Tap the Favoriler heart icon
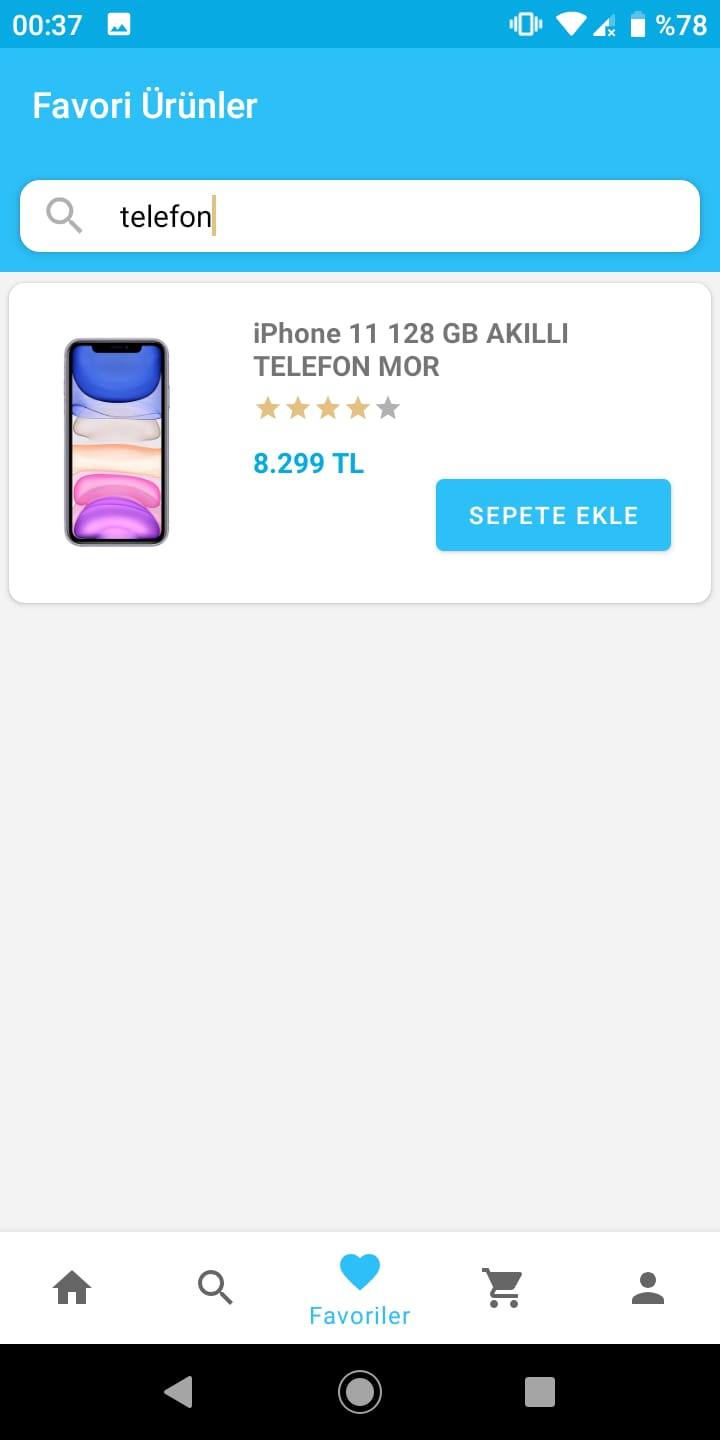720x1440 pixels. pyautogui.click(x=360, y=1272)
